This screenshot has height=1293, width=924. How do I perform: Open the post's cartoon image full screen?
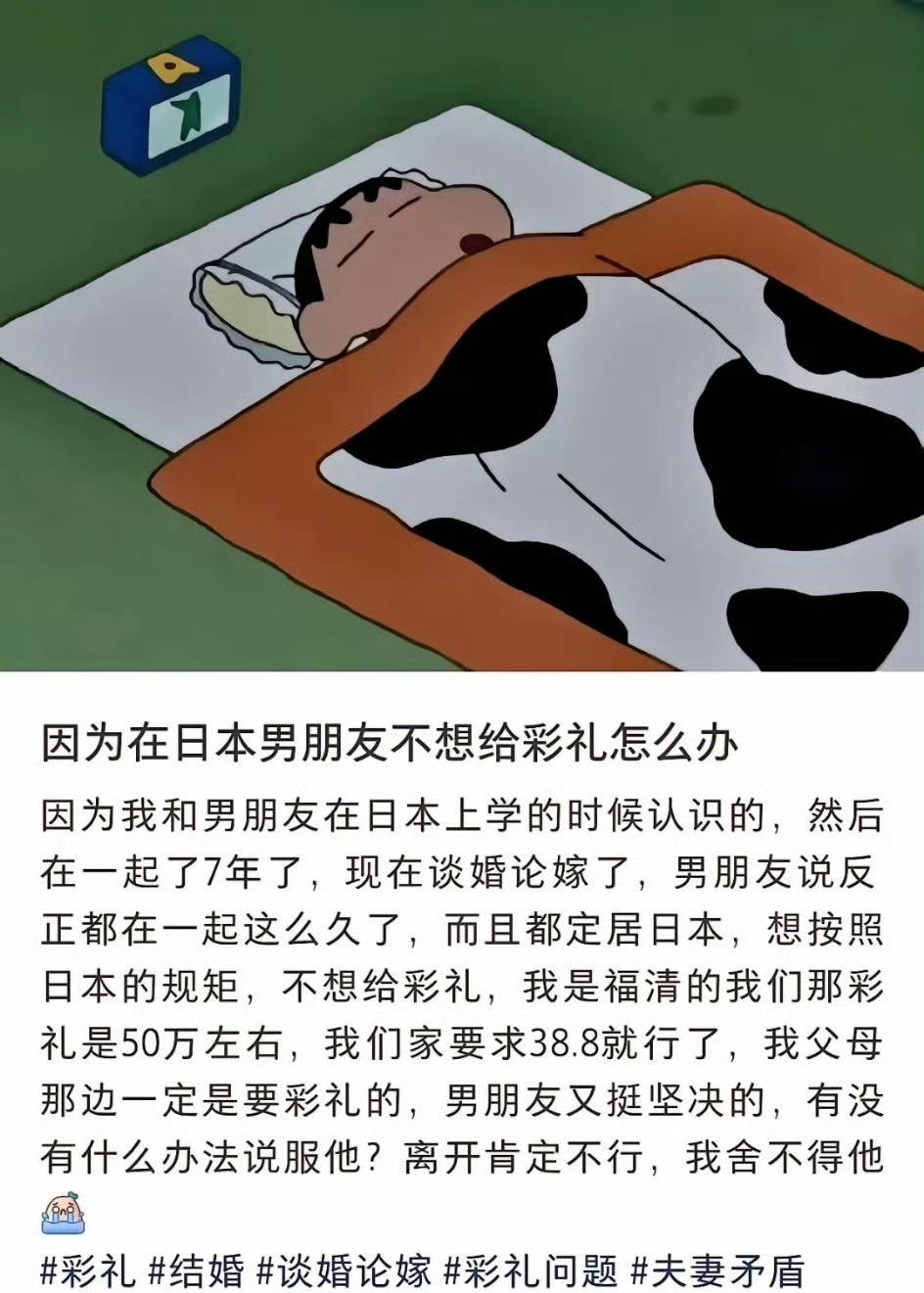[462, 335]
